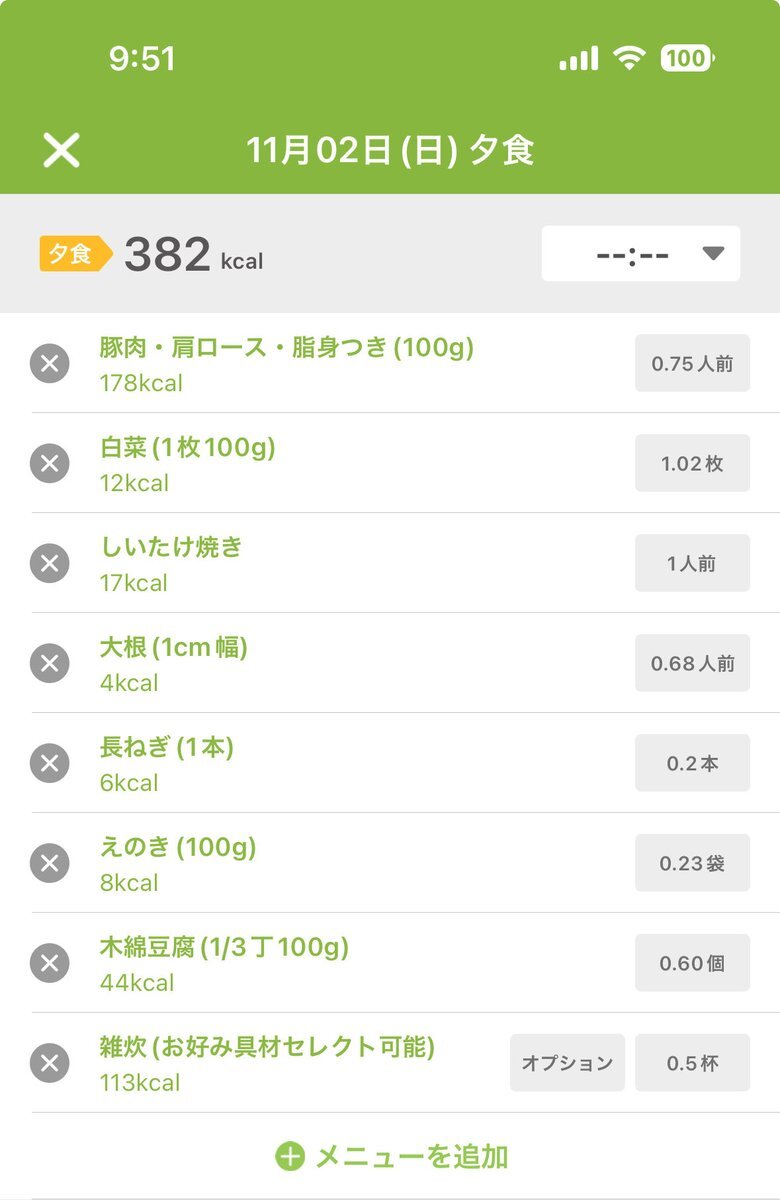Open the meal time dropdown
The width and height of the screenshot is (780, 1200).
click(641, 254)
